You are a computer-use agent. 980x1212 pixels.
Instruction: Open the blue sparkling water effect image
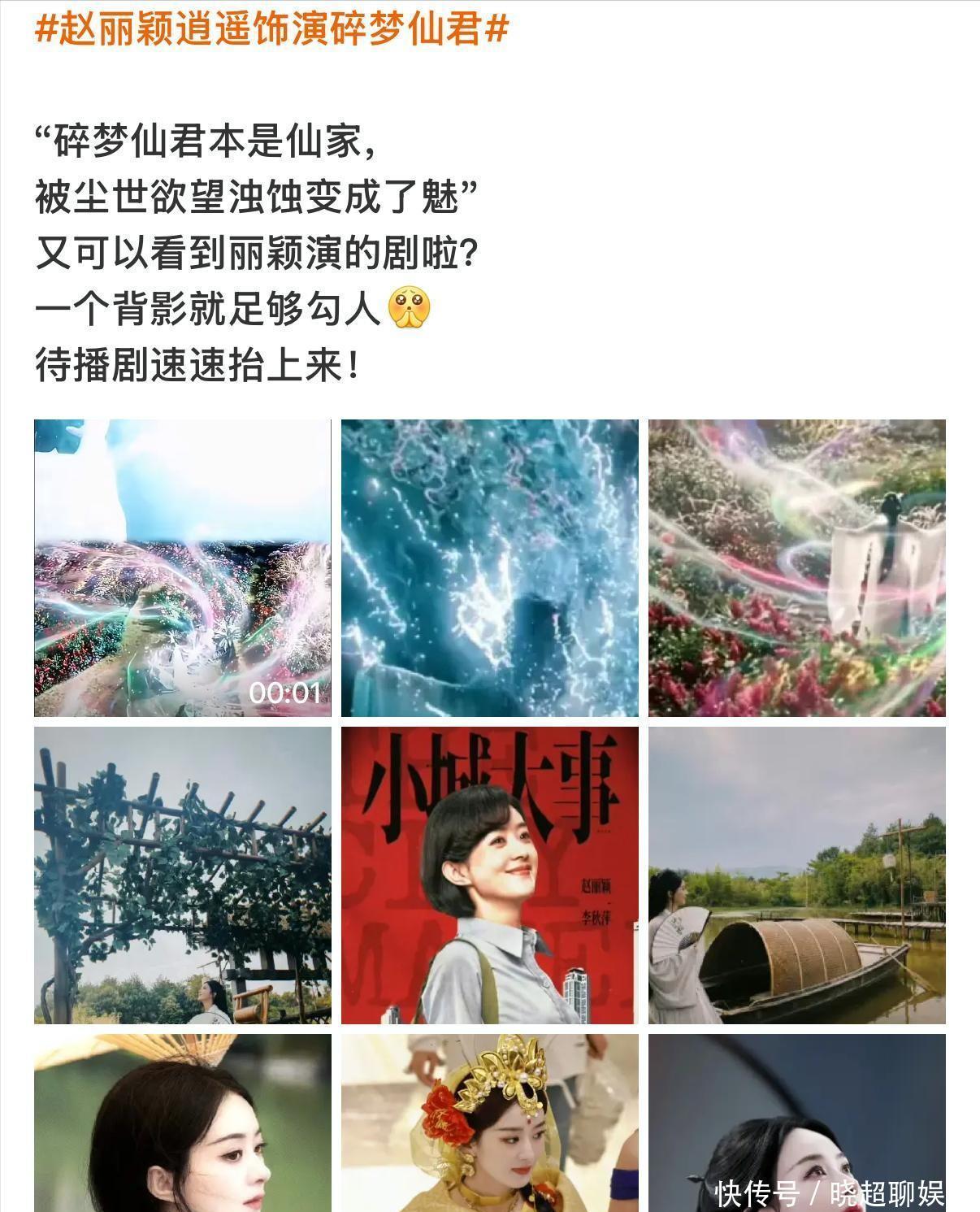[x=489, y=567]
